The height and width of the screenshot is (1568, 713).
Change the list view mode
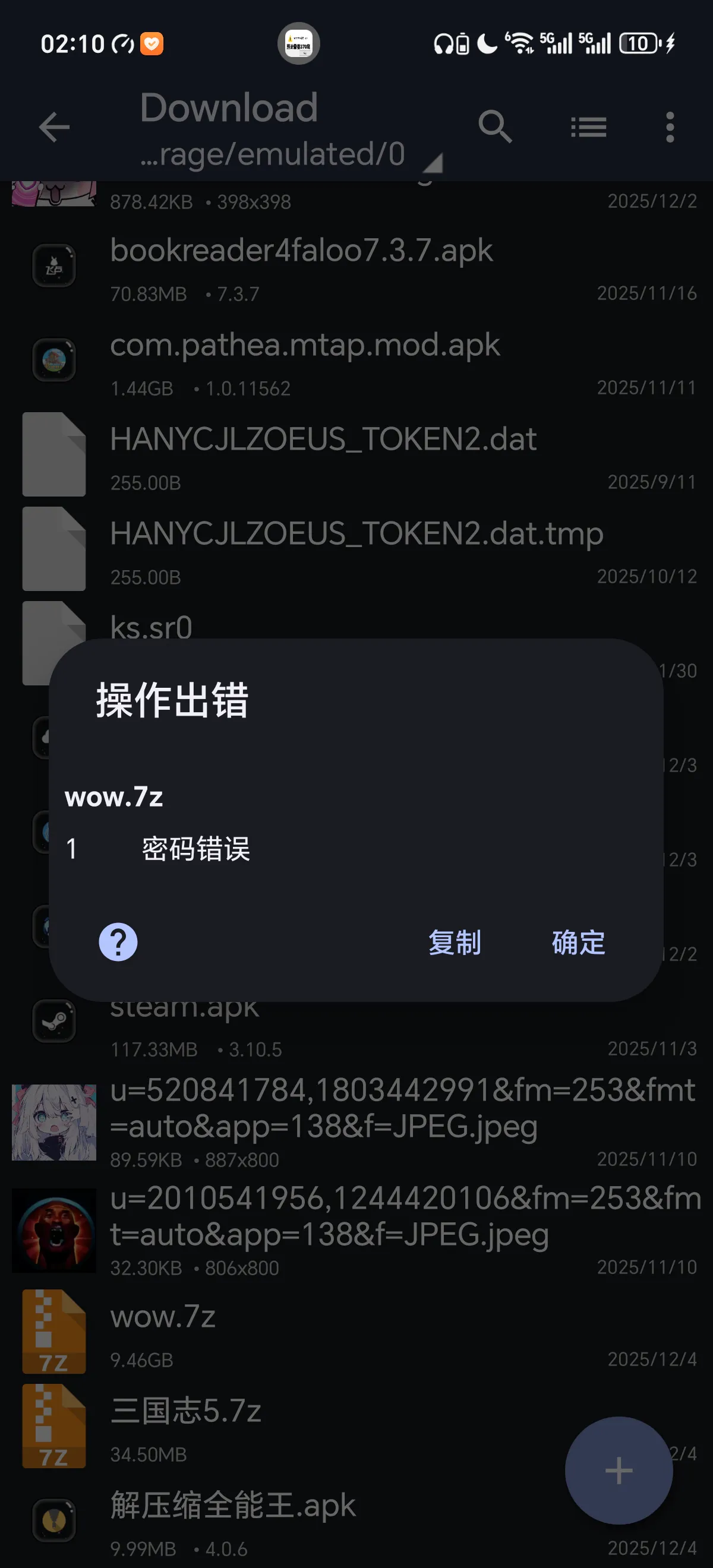(x=588, y=127)
